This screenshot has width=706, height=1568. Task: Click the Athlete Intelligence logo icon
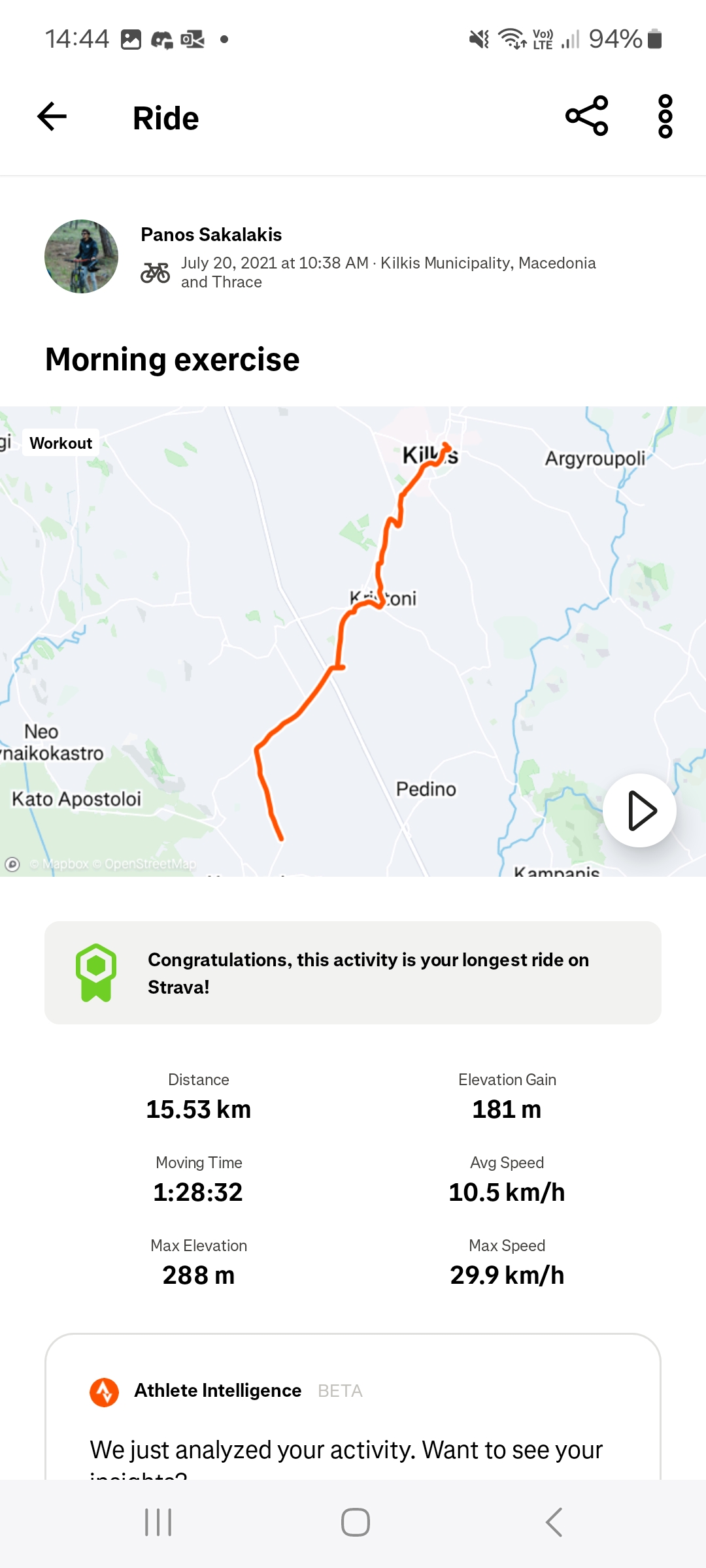[105, 1390]
